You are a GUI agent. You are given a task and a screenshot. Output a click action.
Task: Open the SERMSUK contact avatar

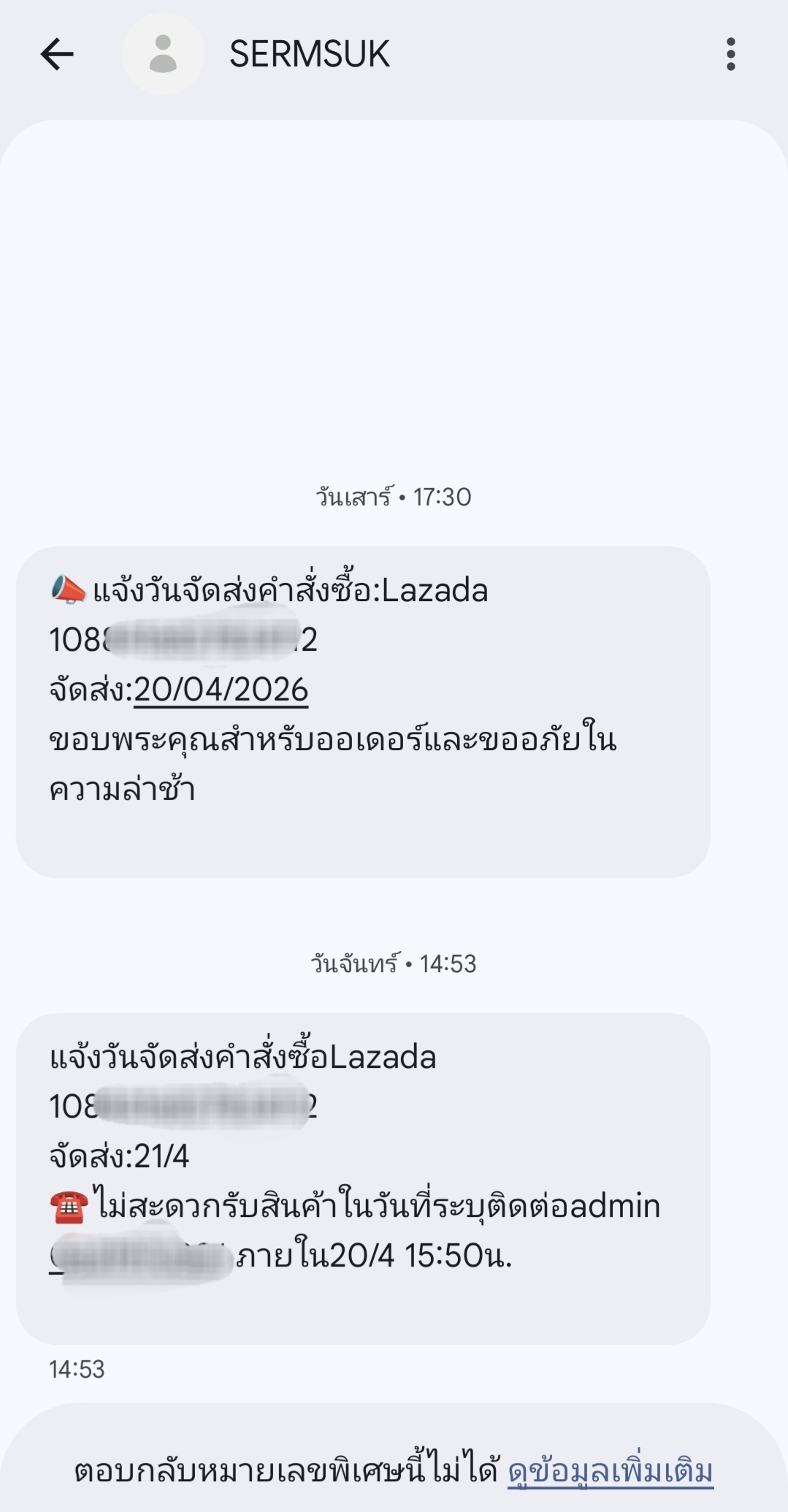162,54
